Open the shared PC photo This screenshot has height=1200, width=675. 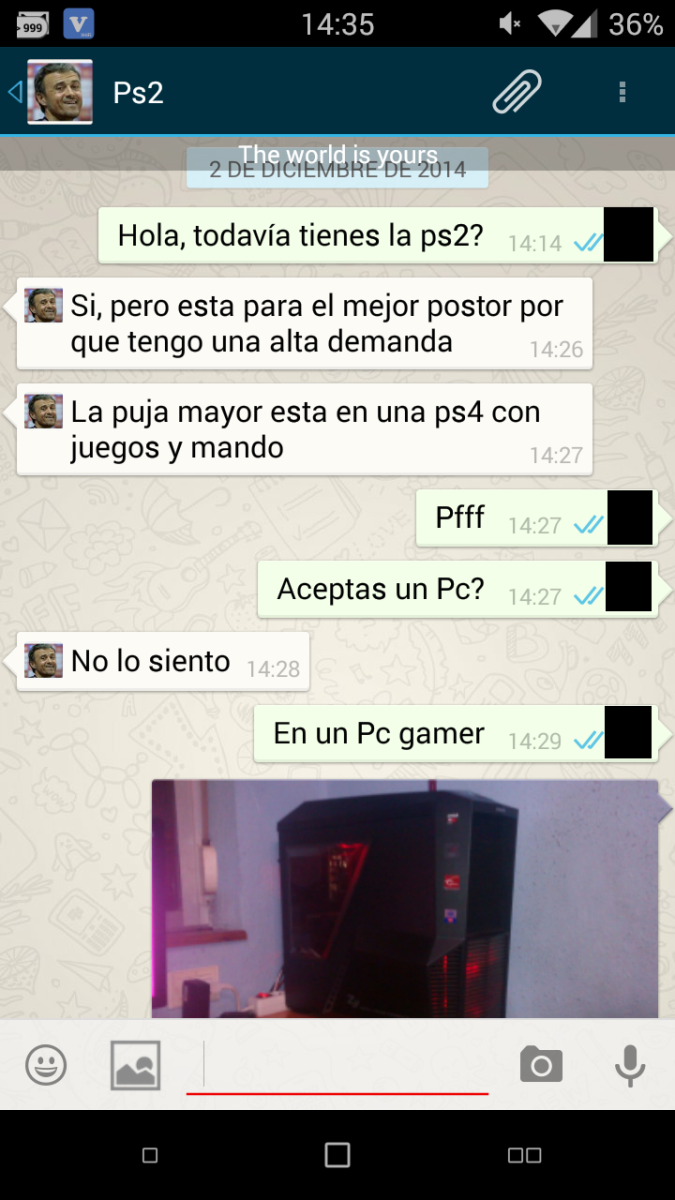point(405,898)
